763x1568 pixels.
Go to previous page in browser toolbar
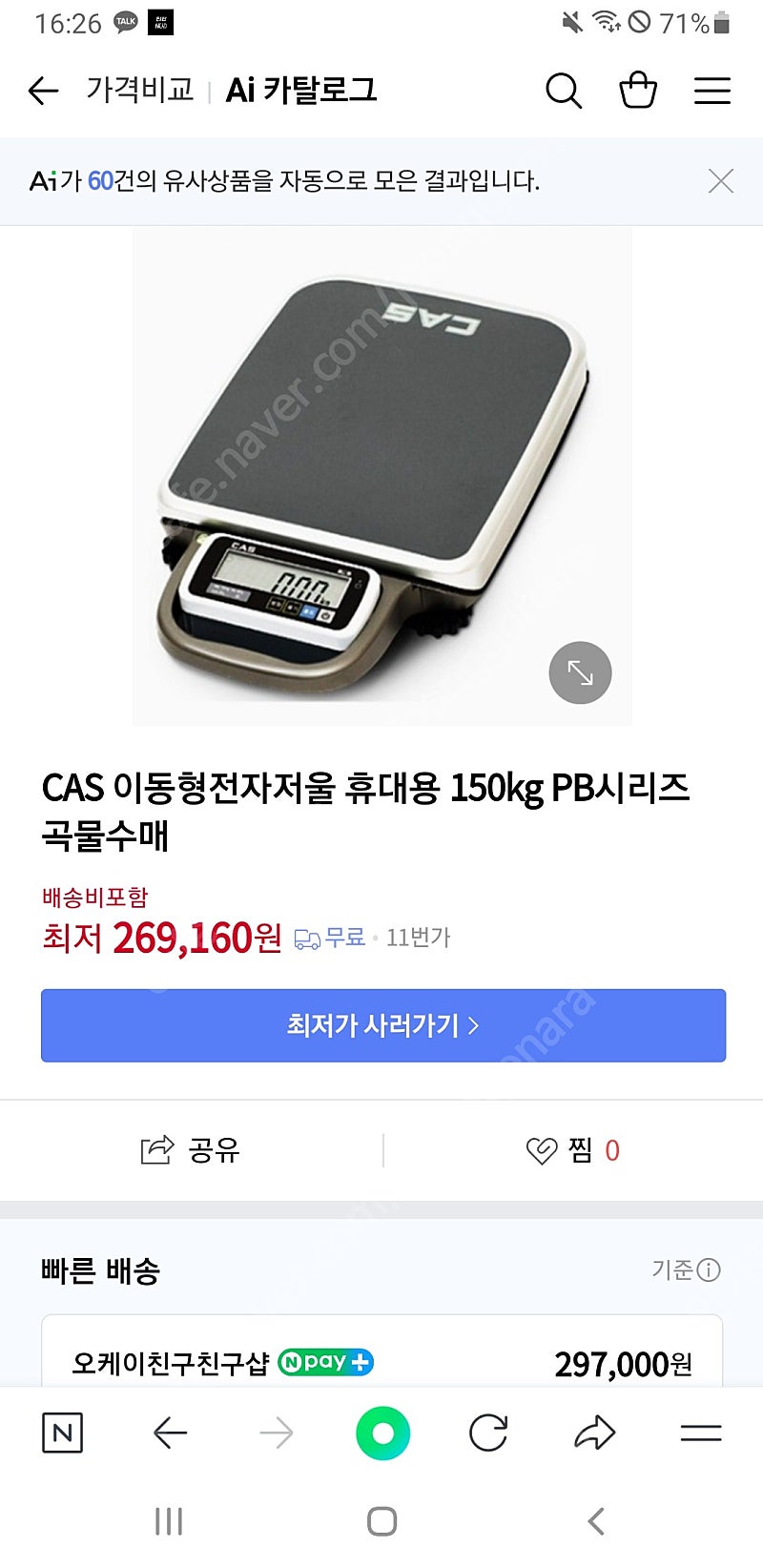coord(170,1433)
